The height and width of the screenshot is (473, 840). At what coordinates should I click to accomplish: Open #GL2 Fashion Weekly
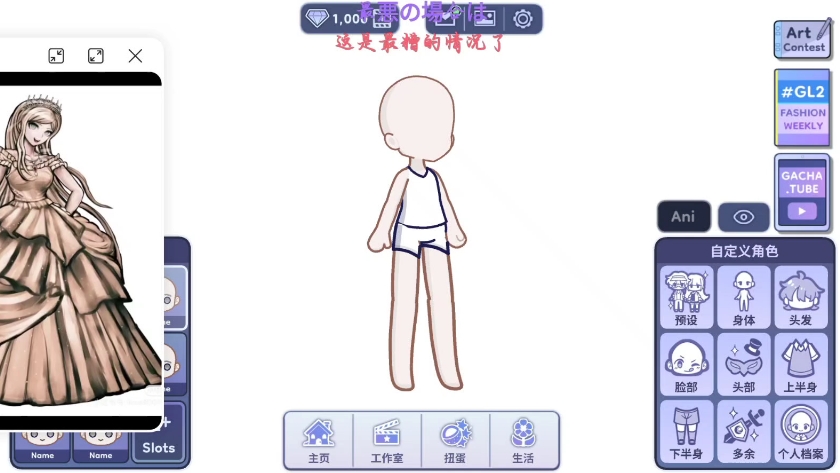(803, 108)
